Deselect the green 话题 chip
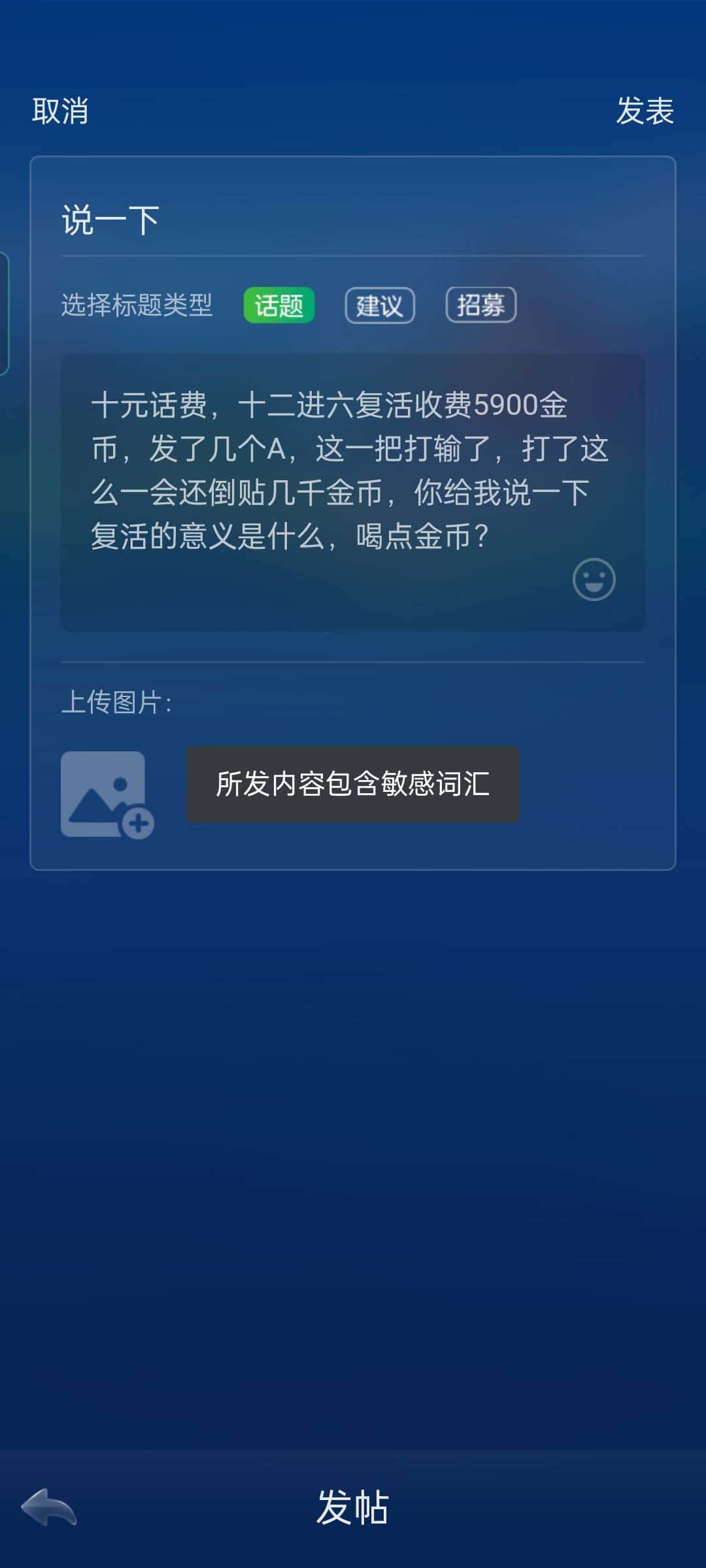The width and height of the screenshot is (706, 1568). coord(278,306)
